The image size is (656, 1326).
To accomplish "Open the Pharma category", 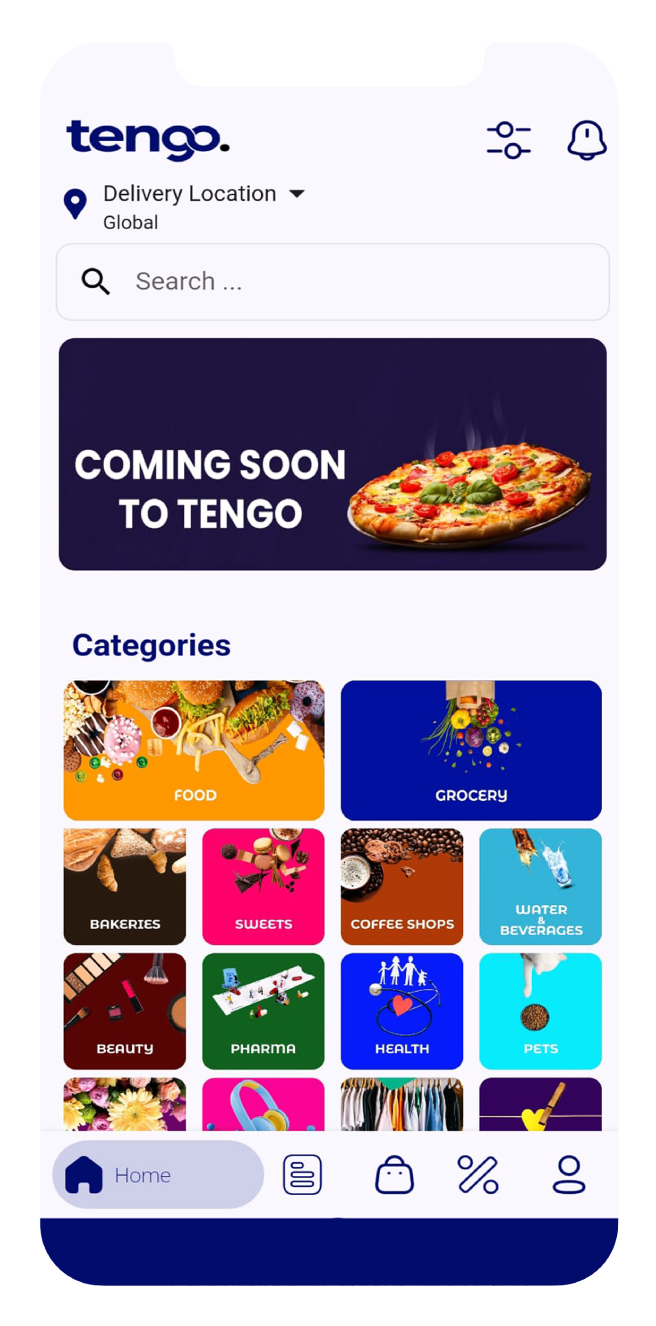I will pyautogui.click(x=263, y=1011).
